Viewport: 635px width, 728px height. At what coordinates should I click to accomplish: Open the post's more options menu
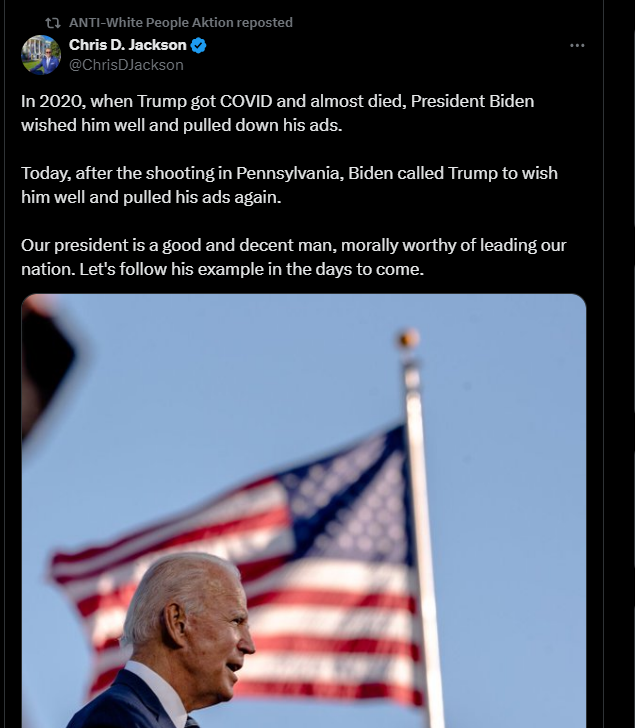point(577,46)
